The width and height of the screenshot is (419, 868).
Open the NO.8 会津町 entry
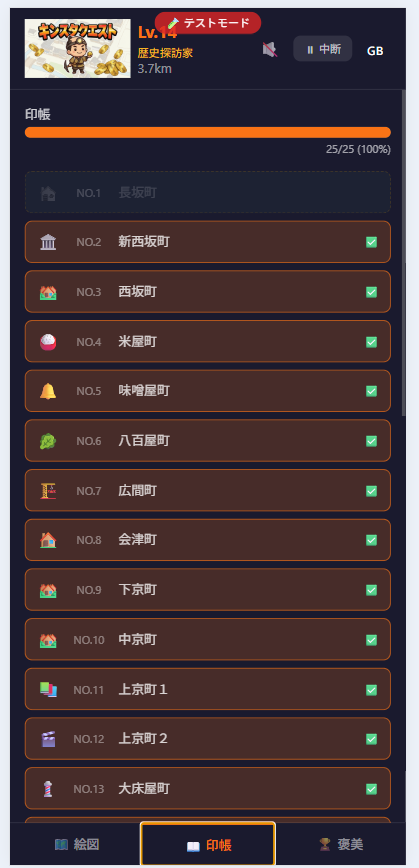tap(208, 540)
